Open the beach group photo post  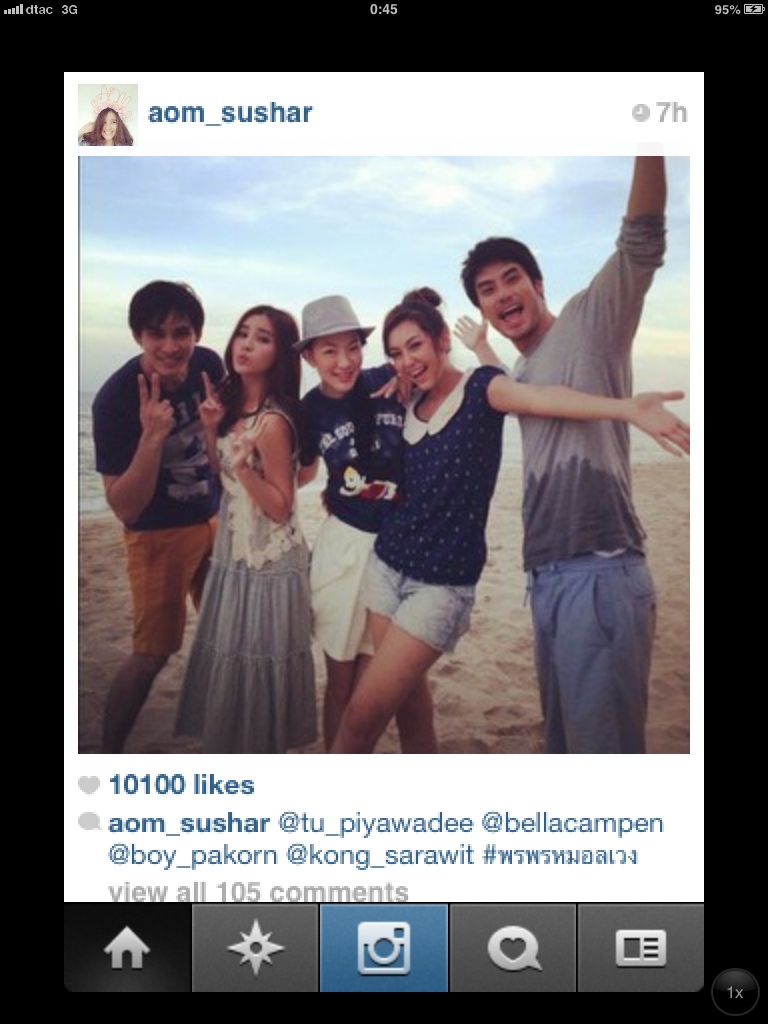point(384,455)
